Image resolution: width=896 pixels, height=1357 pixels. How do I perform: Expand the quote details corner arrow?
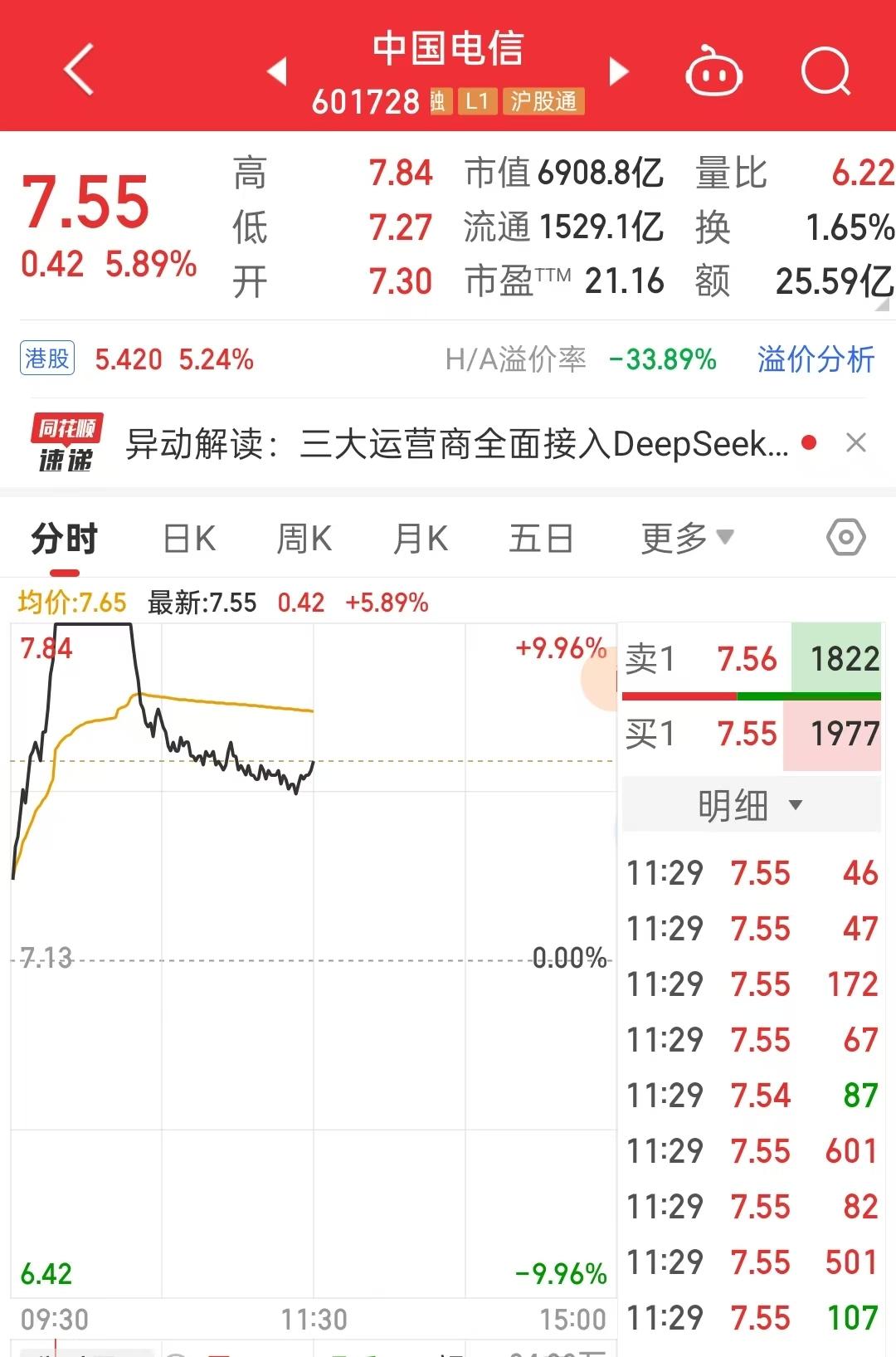pyautogui.click(x=882, y=305)
